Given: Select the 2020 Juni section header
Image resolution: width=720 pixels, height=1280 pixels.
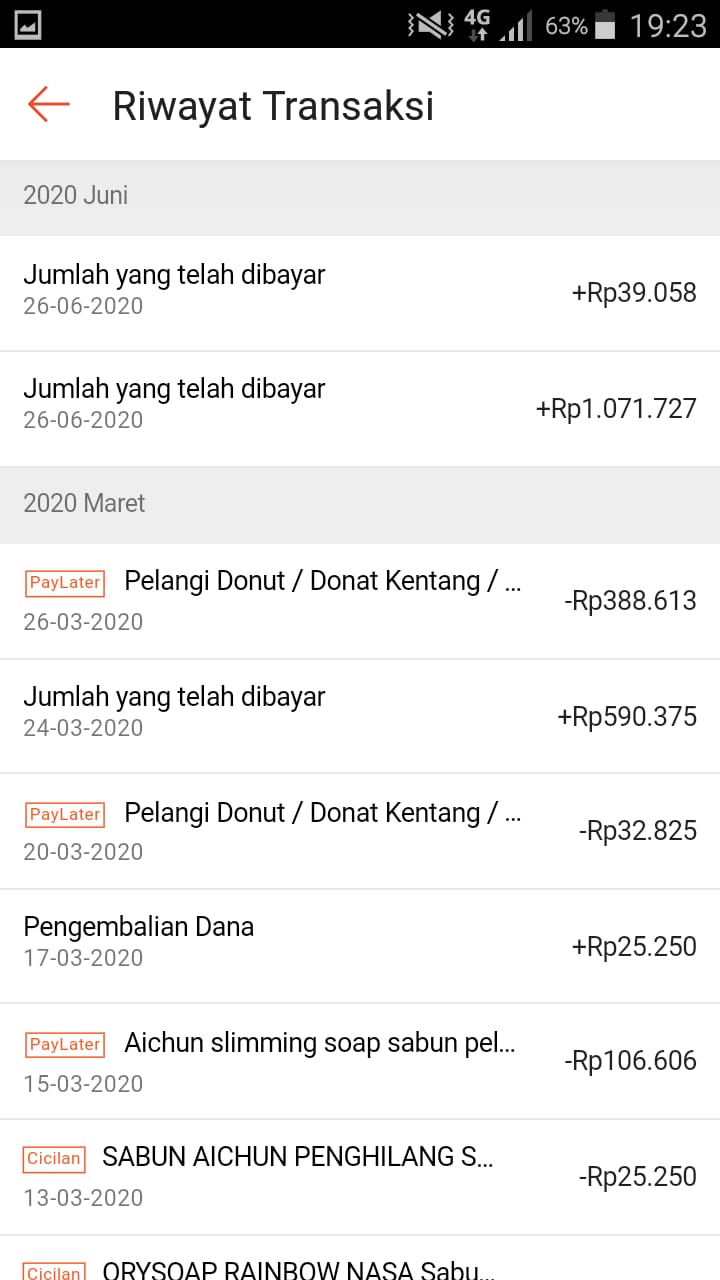Looking at the screenshot, I should [x=75, y=196].
